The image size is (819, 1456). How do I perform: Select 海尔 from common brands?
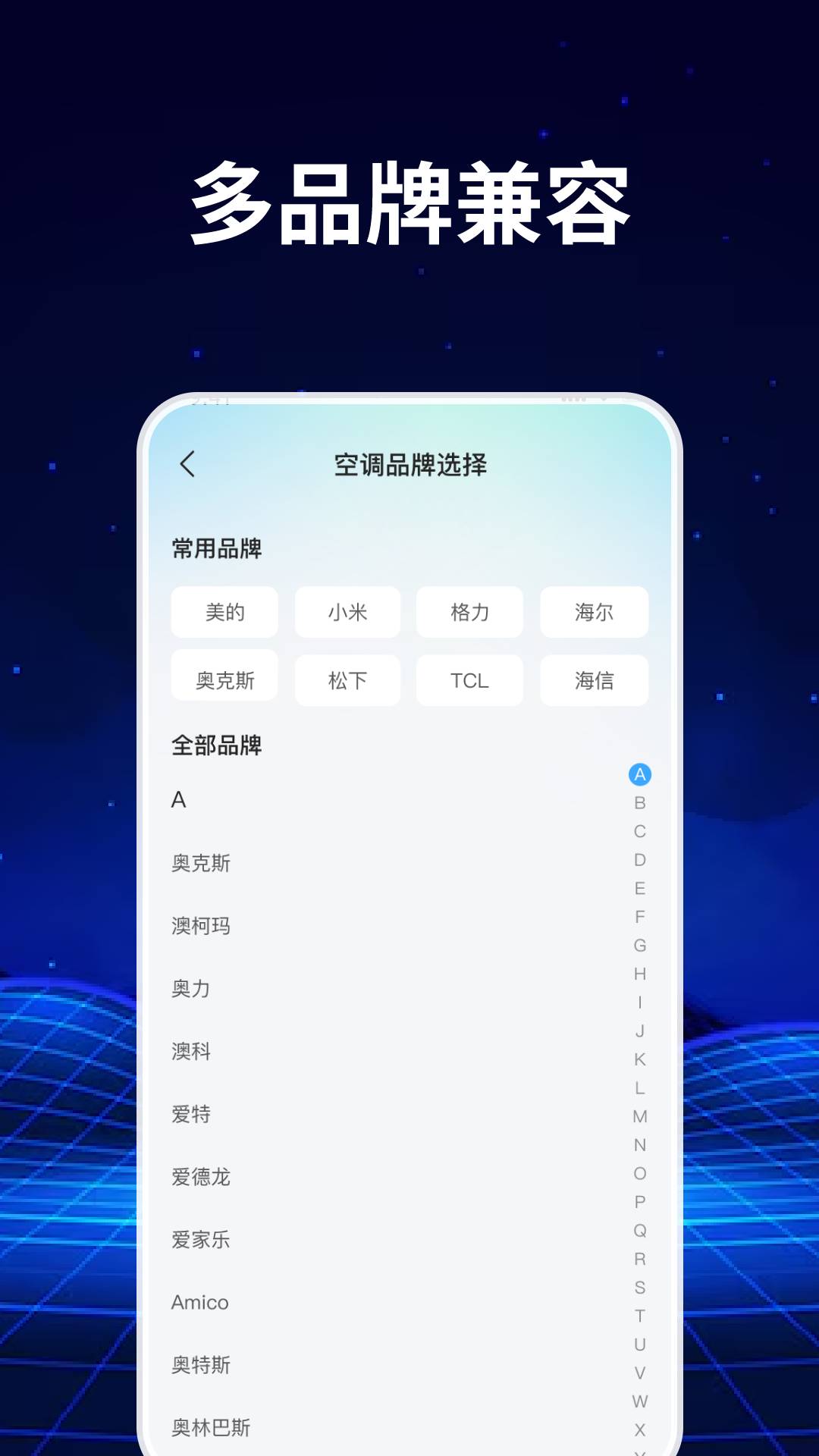[595, 612]
